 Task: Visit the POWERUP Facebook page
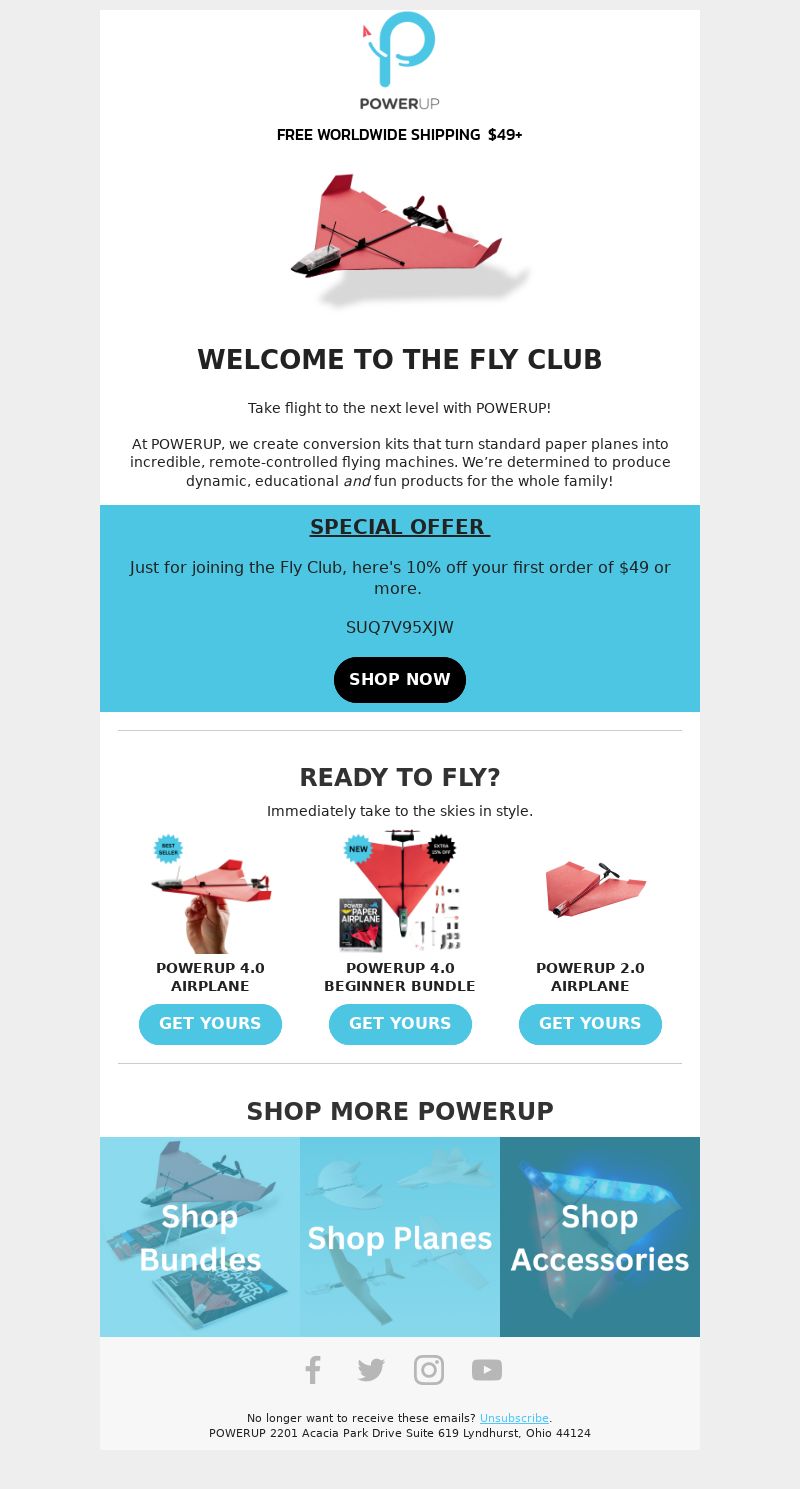click(x=313, y=1370)
